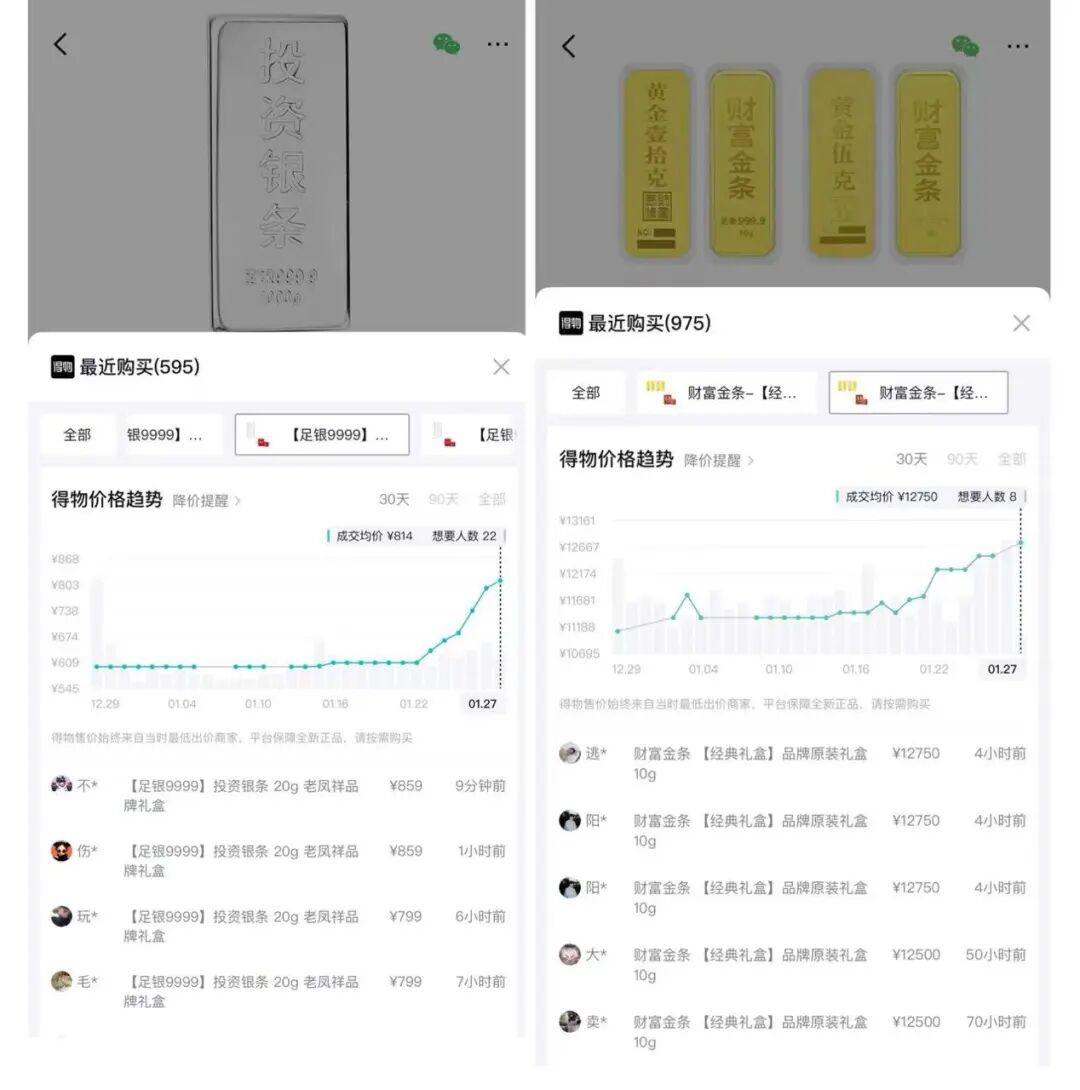Tap the back arrow on the gold bars page
The height and width of the screenshot is (1090, 1080).
569,46
